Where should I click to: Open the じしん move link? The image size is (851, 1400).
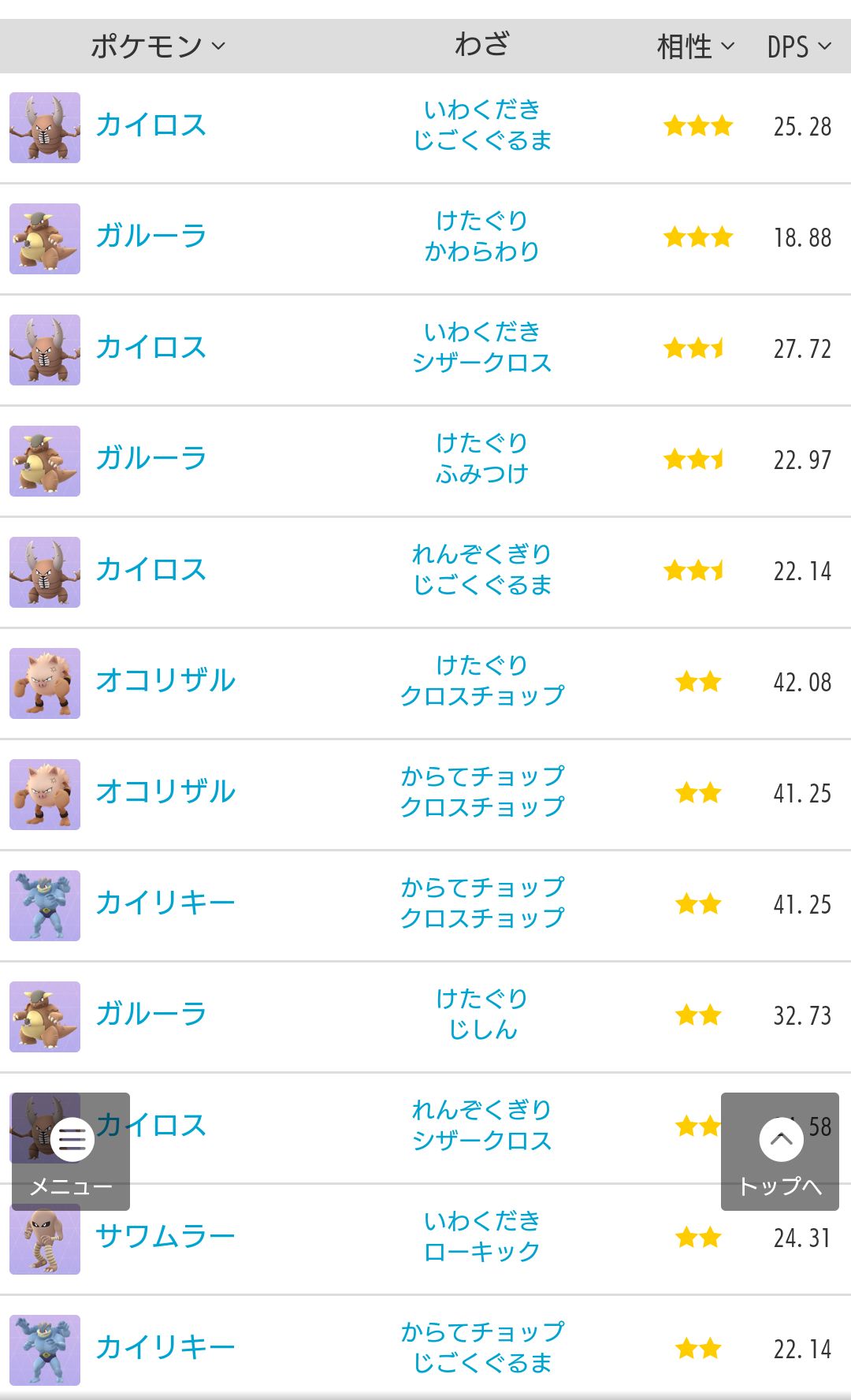coord(482,1030)
